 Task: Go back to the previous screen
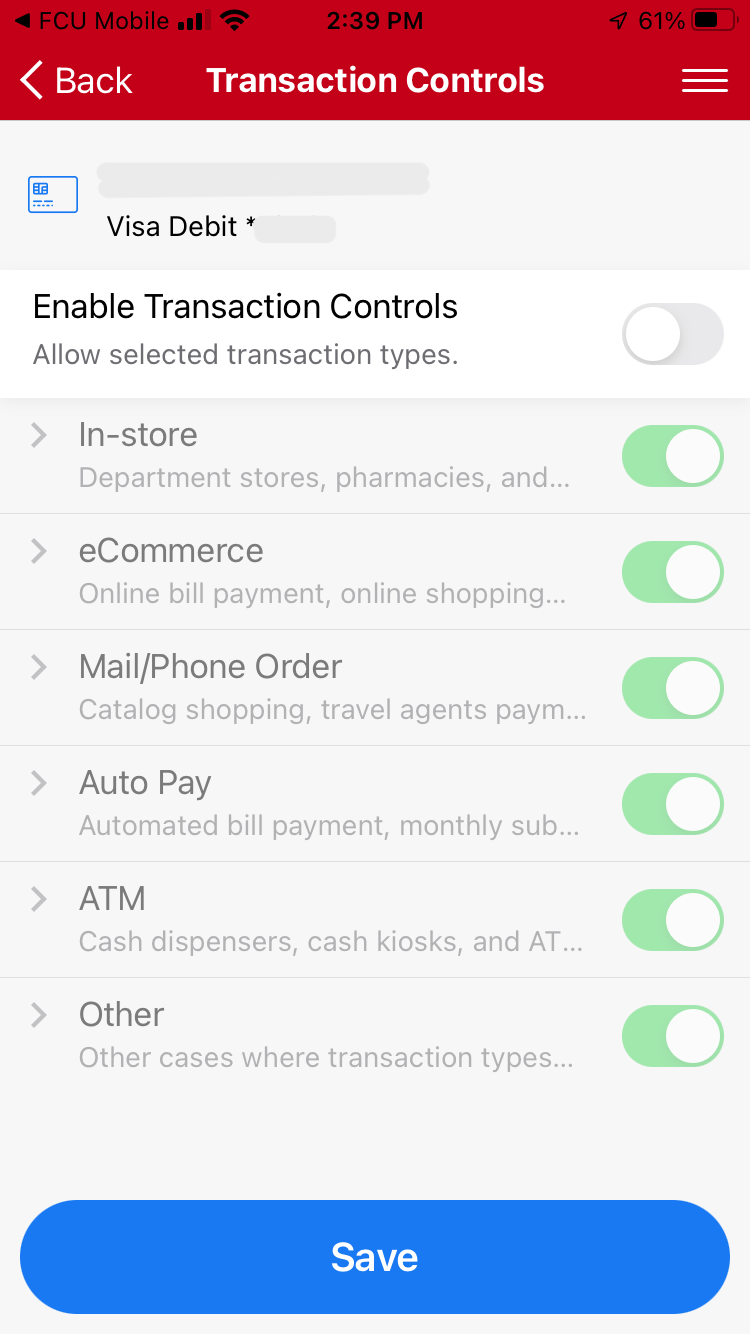[76, 80]
